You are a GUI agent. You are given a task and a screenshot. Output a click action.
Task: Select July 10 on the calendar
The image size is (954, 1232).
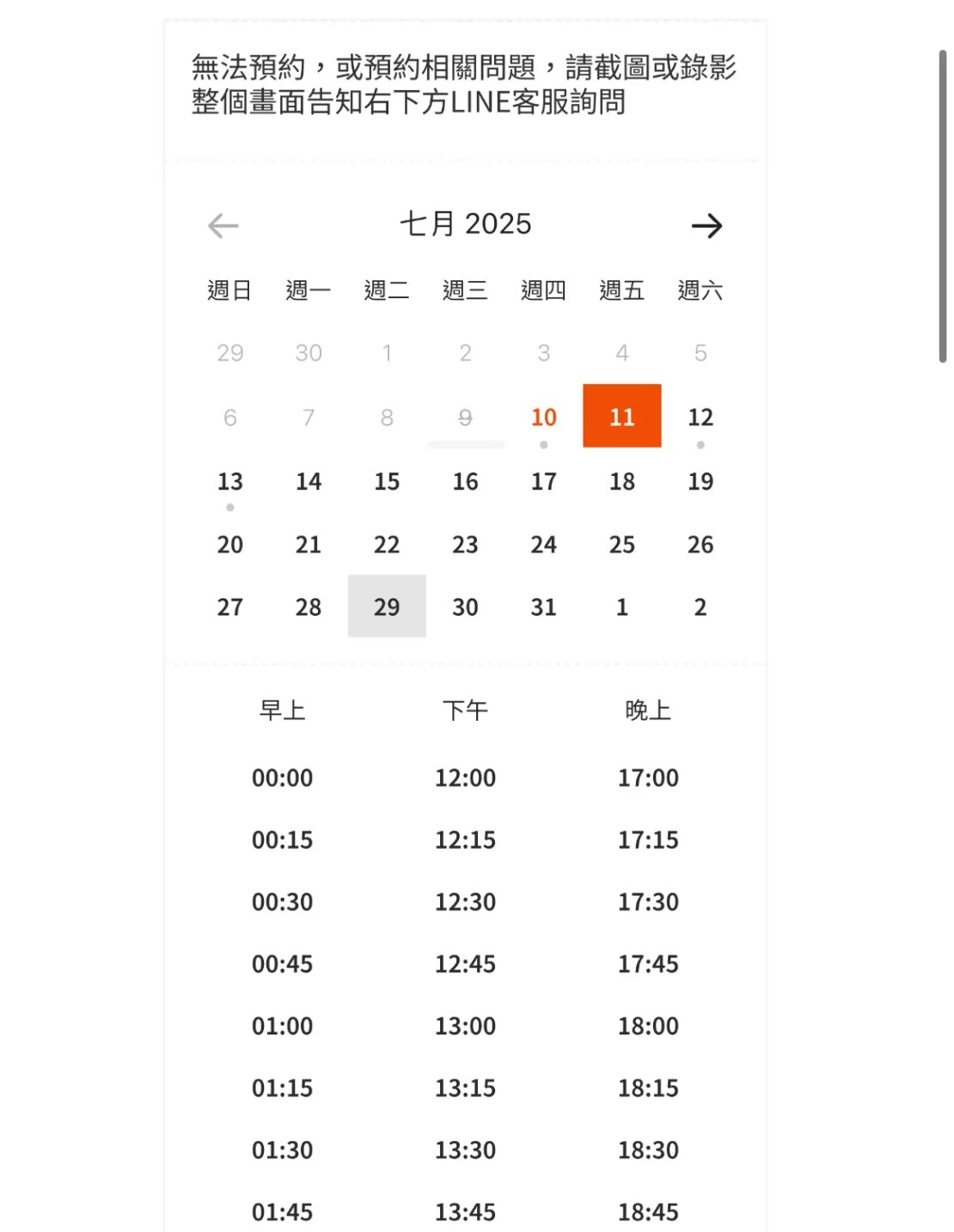tap(543, 418)
